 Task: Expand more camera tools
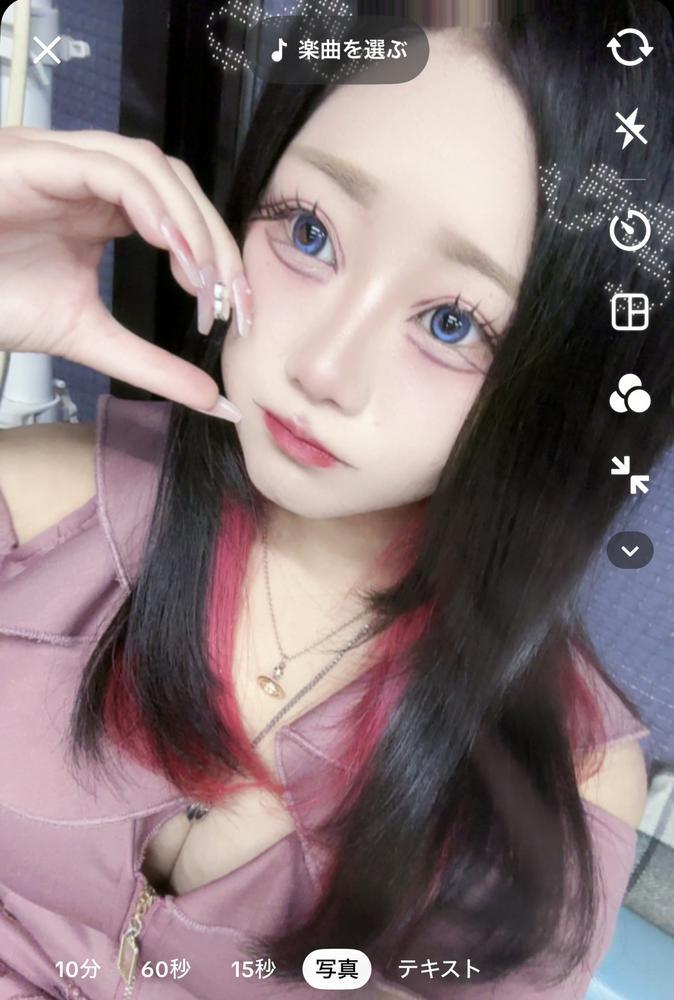click(x=630, y=550)
